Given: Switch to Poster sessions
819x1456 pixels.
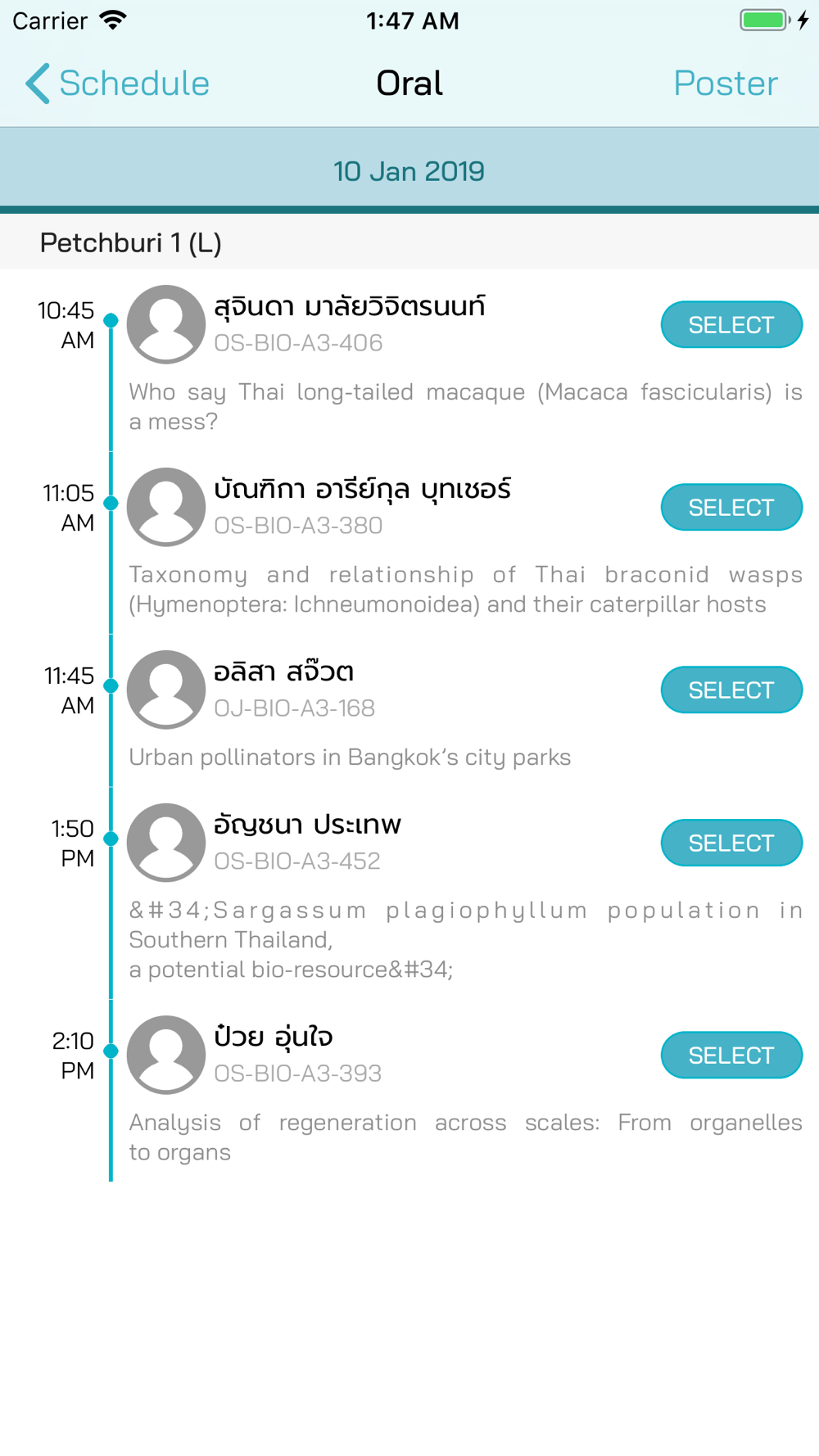Looking at the screenshot, I should [725, 84].
